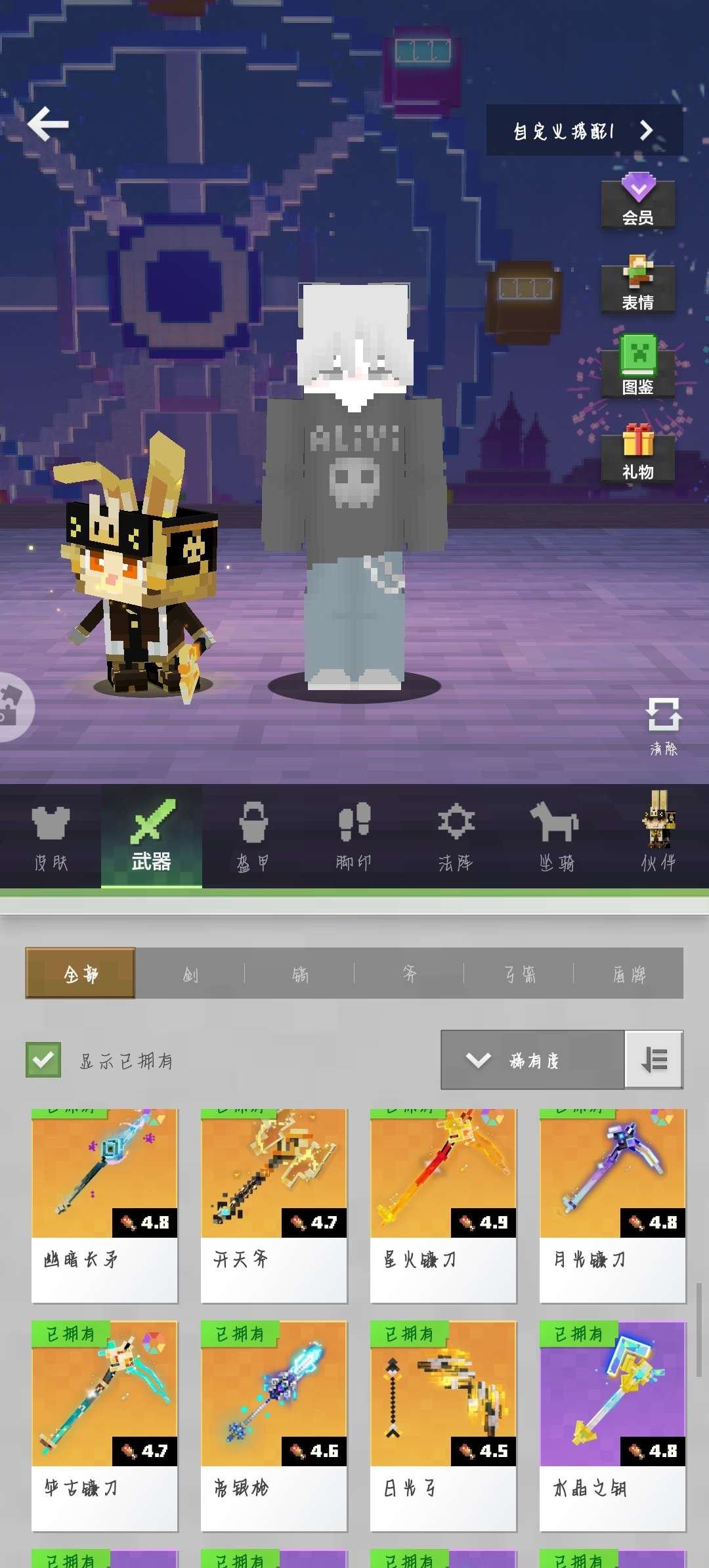Switch to the 坐骑 mount tab
This screenshot has width=709, height=1568.
pos(556,837)
